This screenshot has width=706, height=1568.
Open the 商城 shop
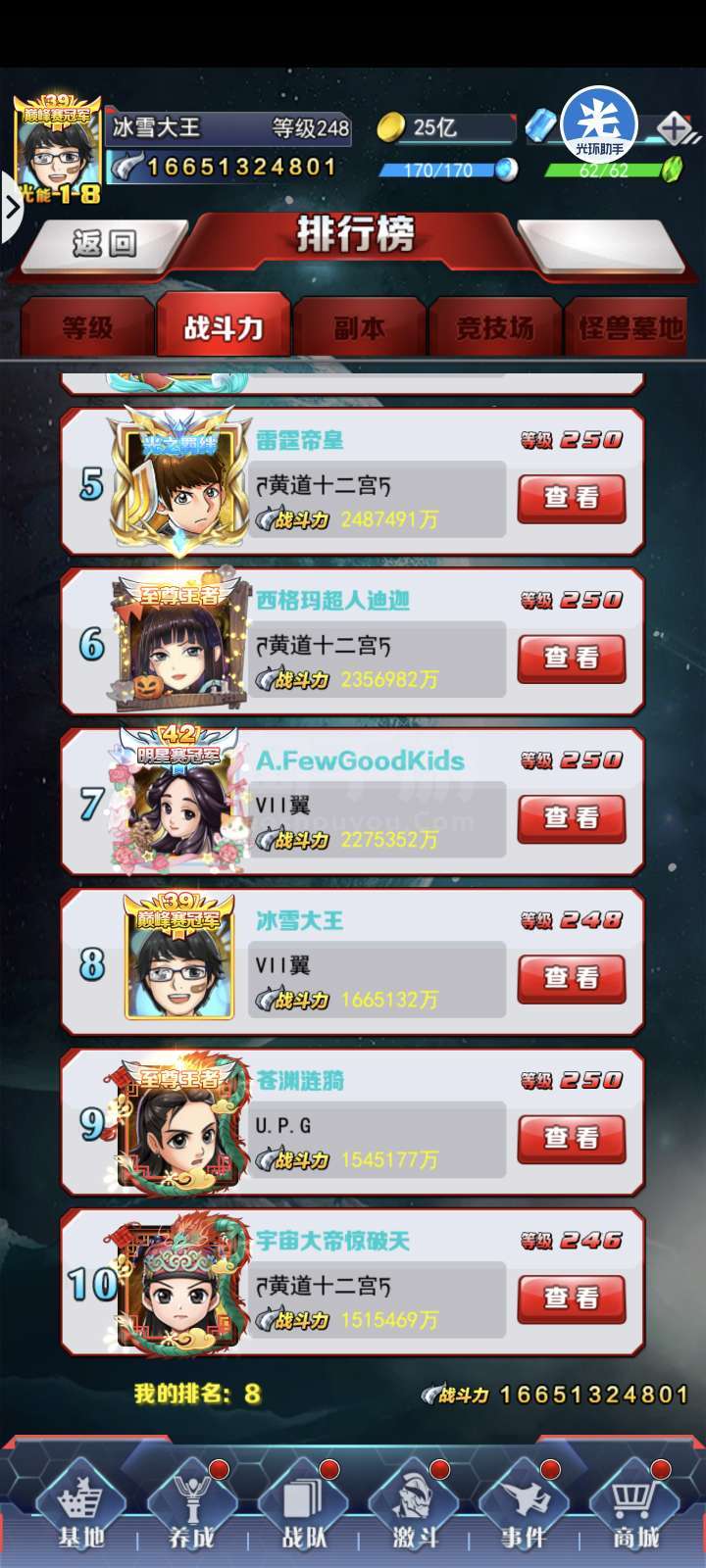(x=635, y=1509)
